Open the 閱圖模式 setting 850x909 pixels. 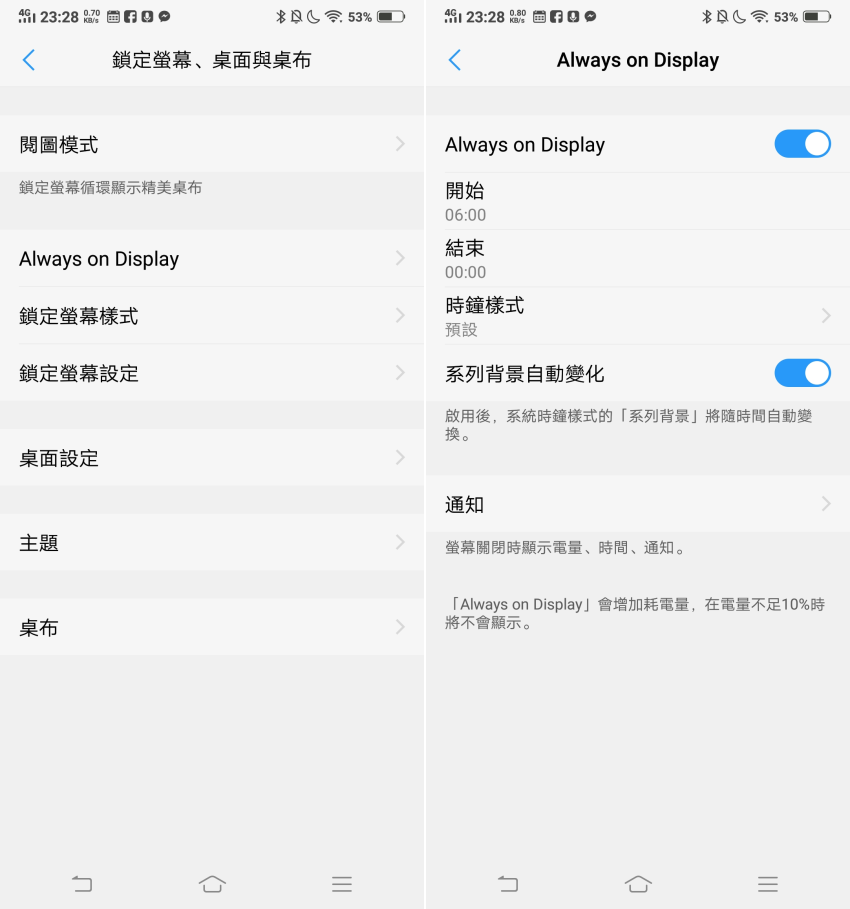tap(212, 144)
